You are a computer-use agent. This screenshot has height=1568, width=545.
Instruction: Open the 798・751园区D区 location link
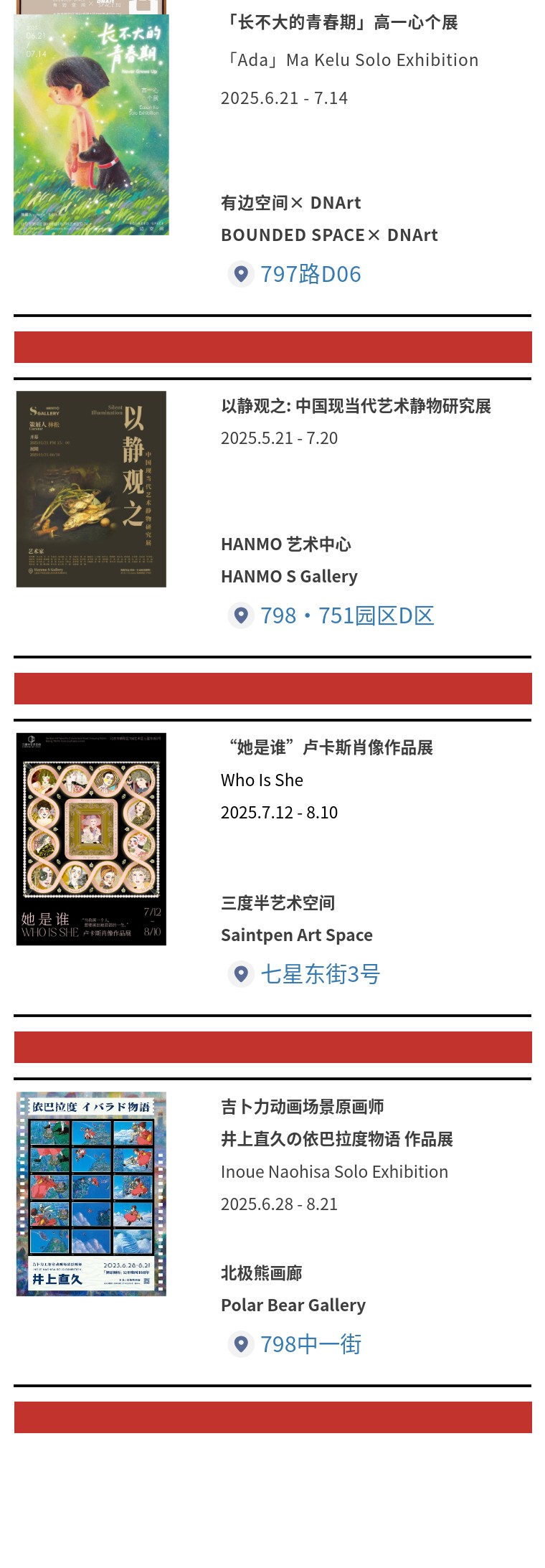(x=346, y=615)
